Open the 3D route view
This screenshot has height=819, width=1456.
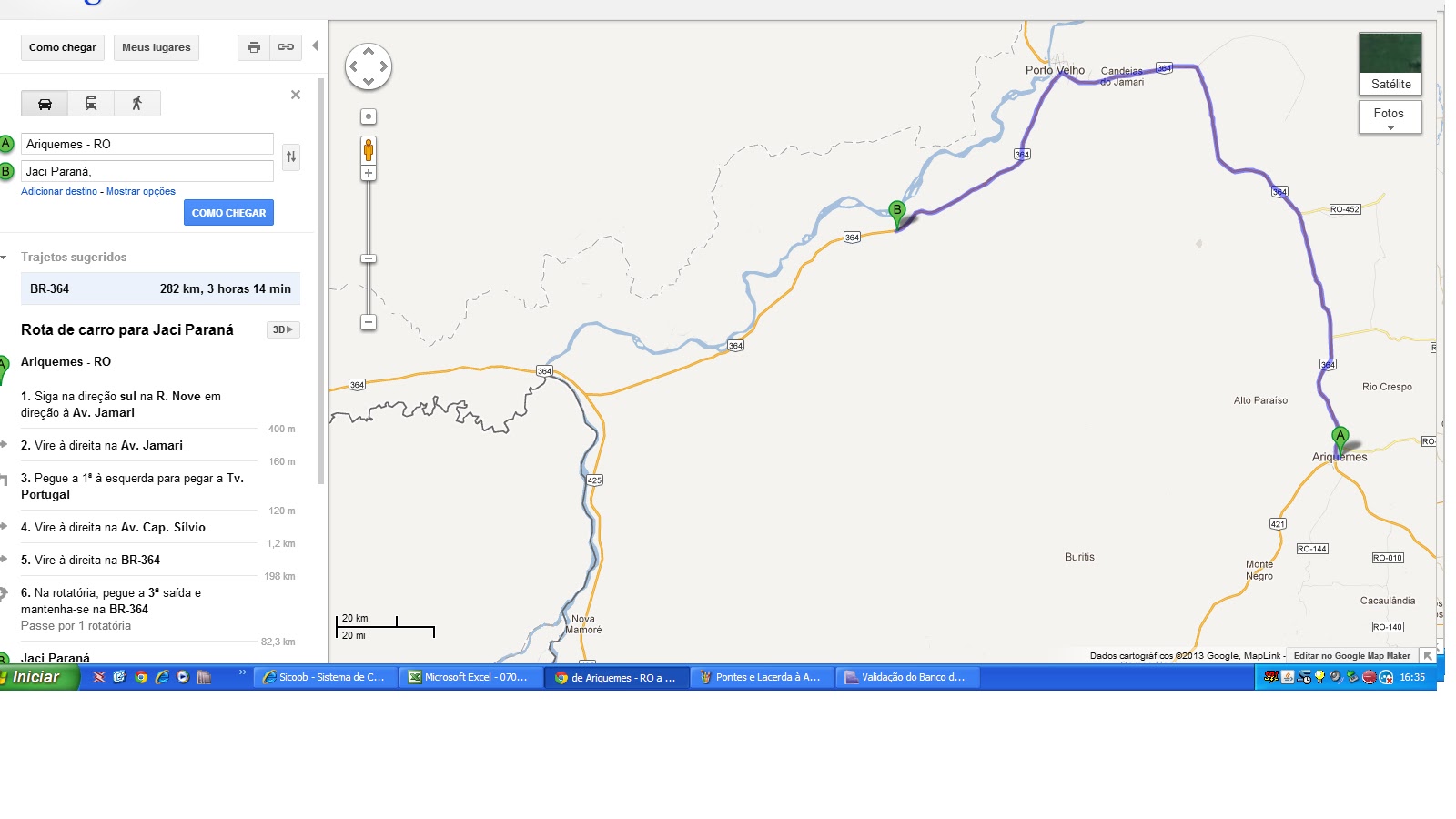pos(283,329)
